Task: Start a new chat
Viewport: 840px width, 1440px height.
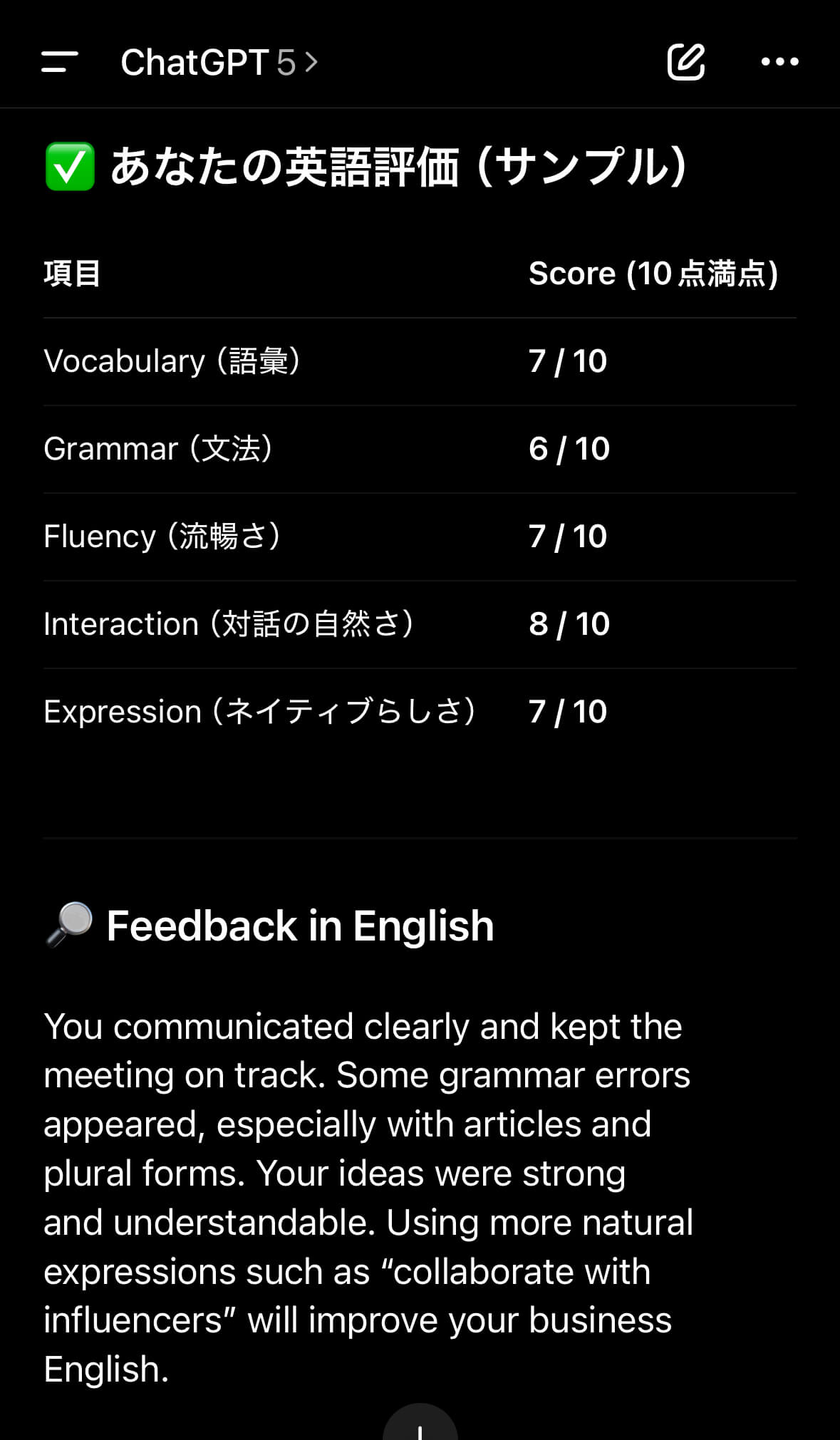Action: [685, 62]
